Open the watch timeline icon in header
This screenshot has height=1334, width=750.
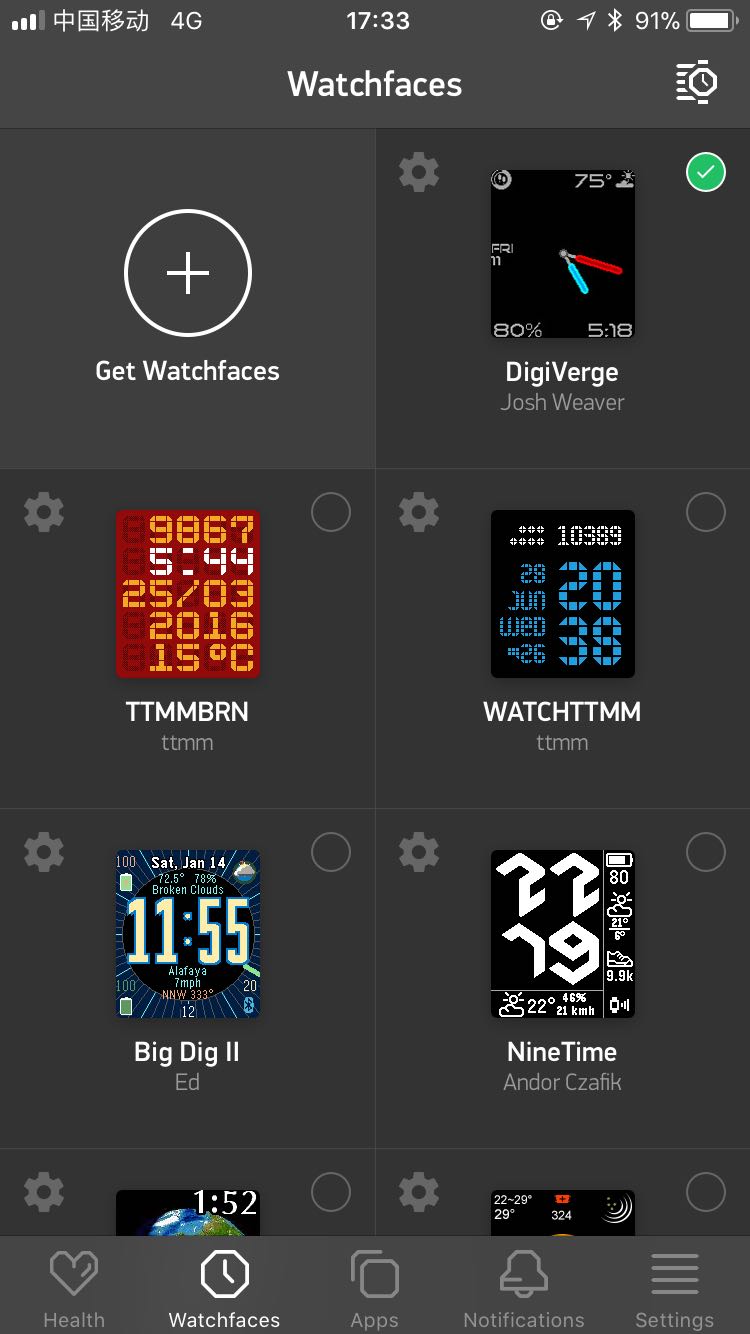[697, 83]
